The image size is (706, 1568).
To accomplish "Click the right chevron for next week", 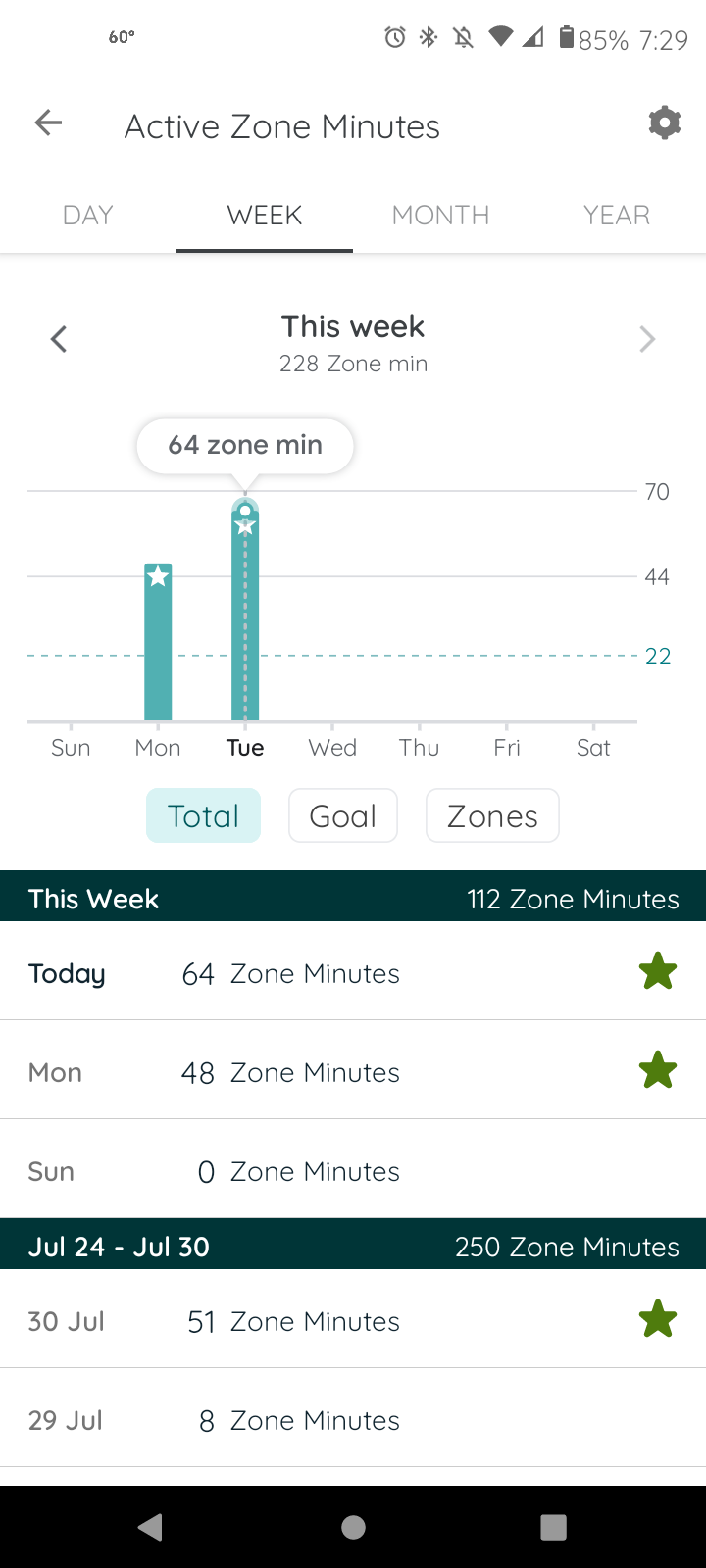I will [x=647, y=338].
